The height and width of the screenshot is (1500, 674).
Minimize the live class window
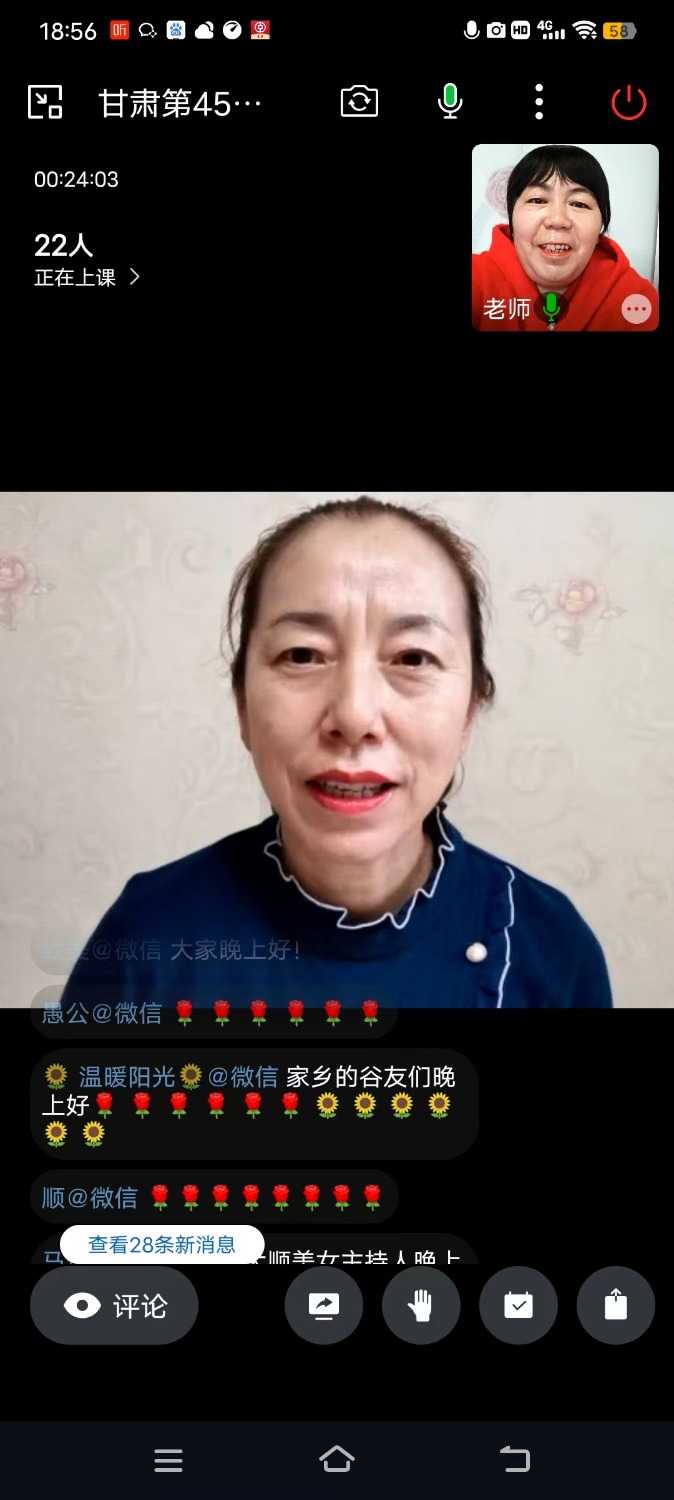45,102
